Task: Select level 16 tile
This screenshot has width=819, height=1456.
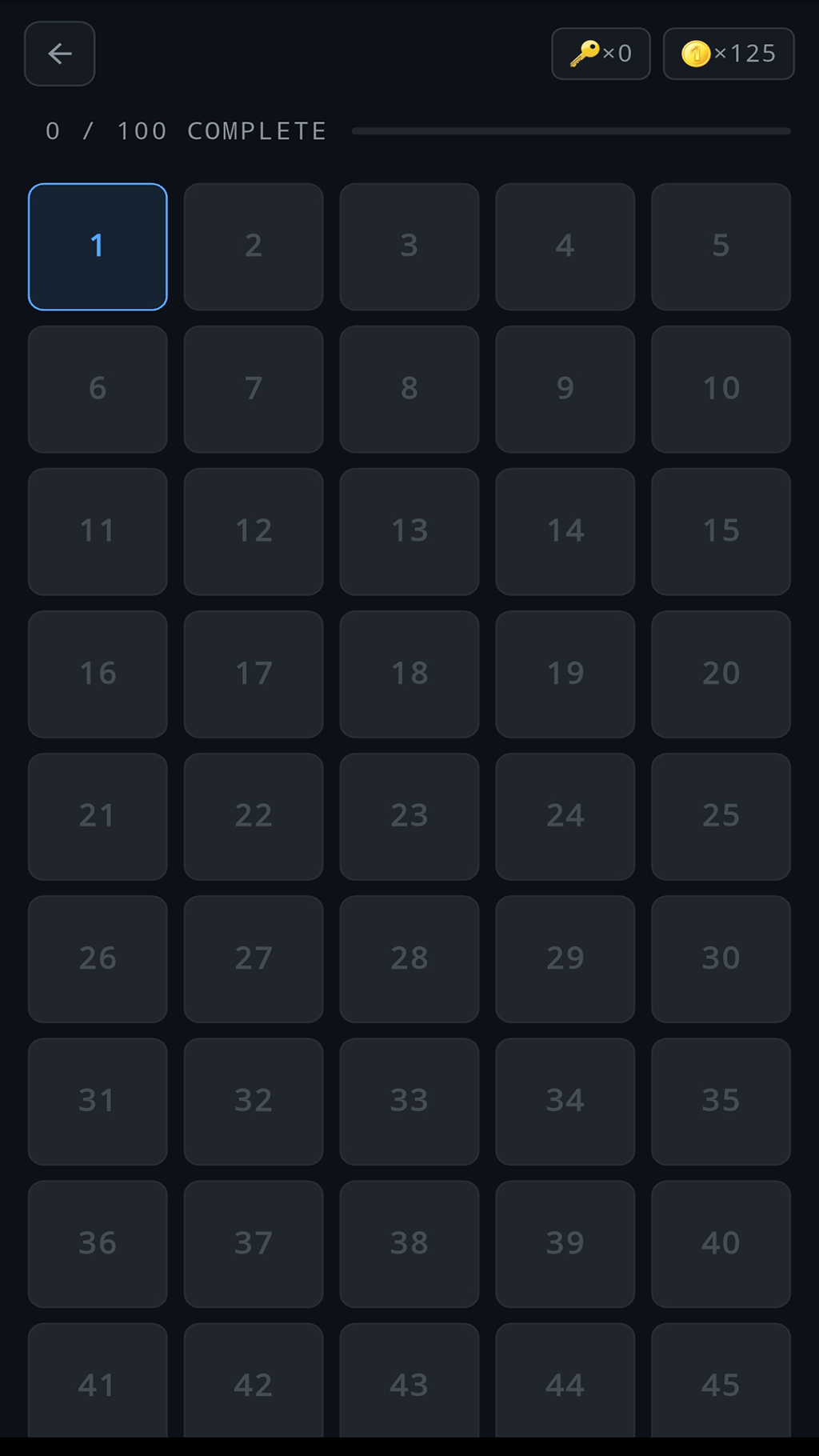Action: click(98, 674)
